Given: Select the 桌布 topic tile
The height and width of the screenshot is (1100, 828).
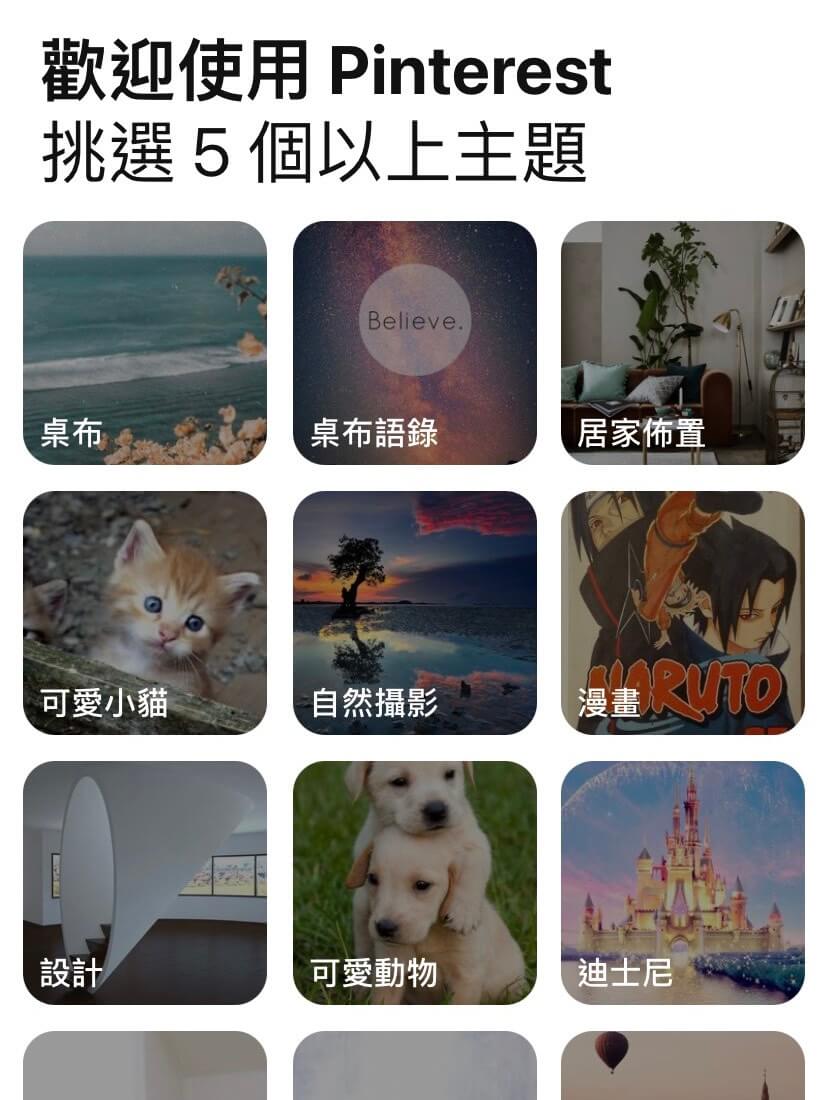Looking at the screenshot, I should click(145, 343).
